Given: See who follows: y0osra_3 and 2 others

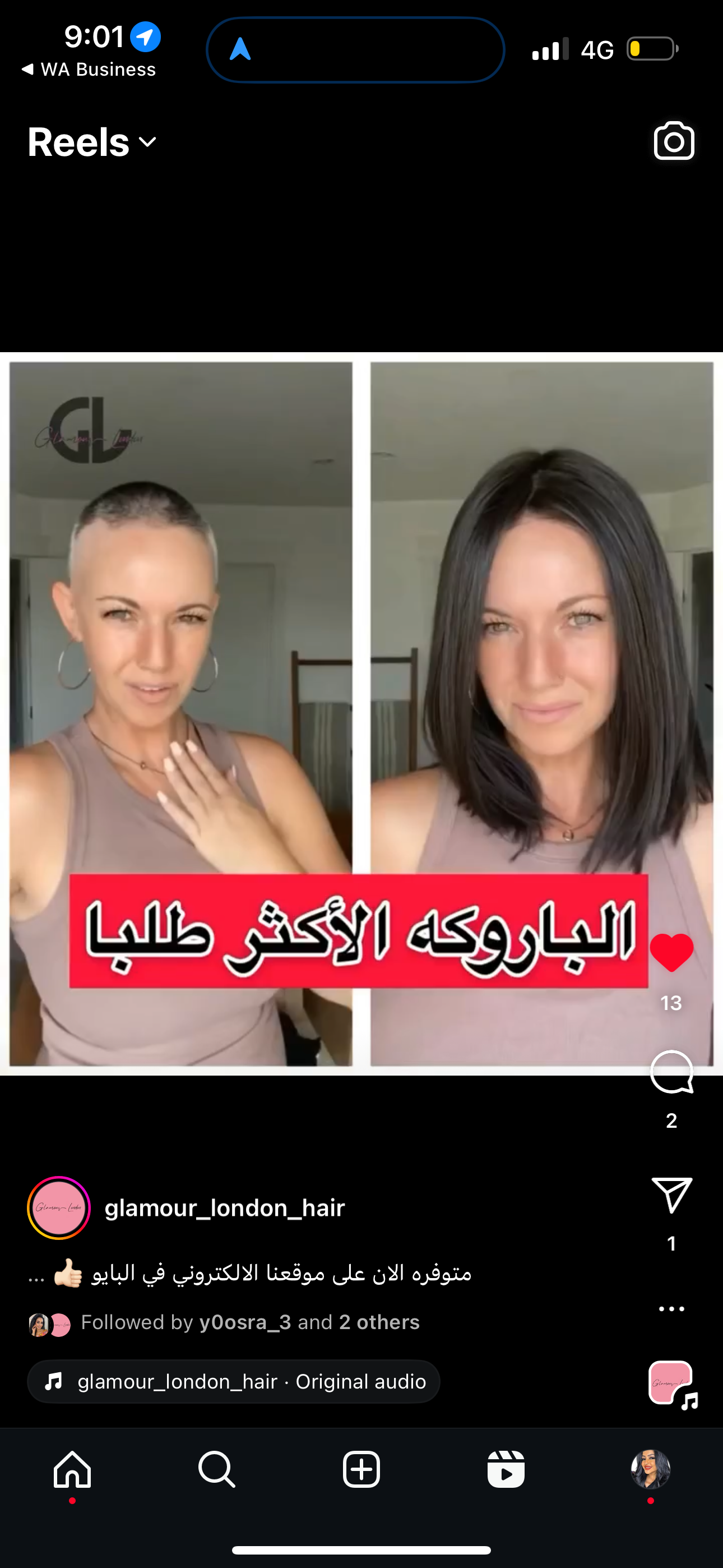Looking at the screenshot, I should click(249, 1322).
